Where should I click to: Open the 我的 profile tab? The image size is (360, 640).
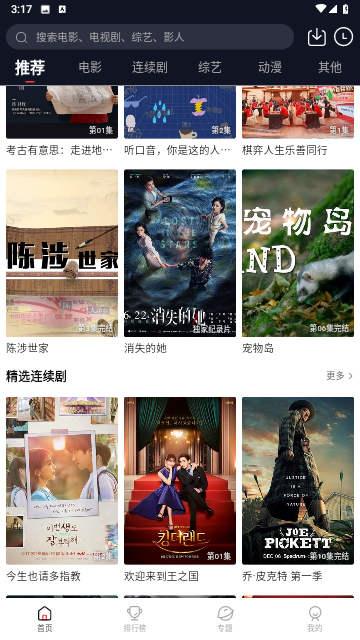pos(315,619)
